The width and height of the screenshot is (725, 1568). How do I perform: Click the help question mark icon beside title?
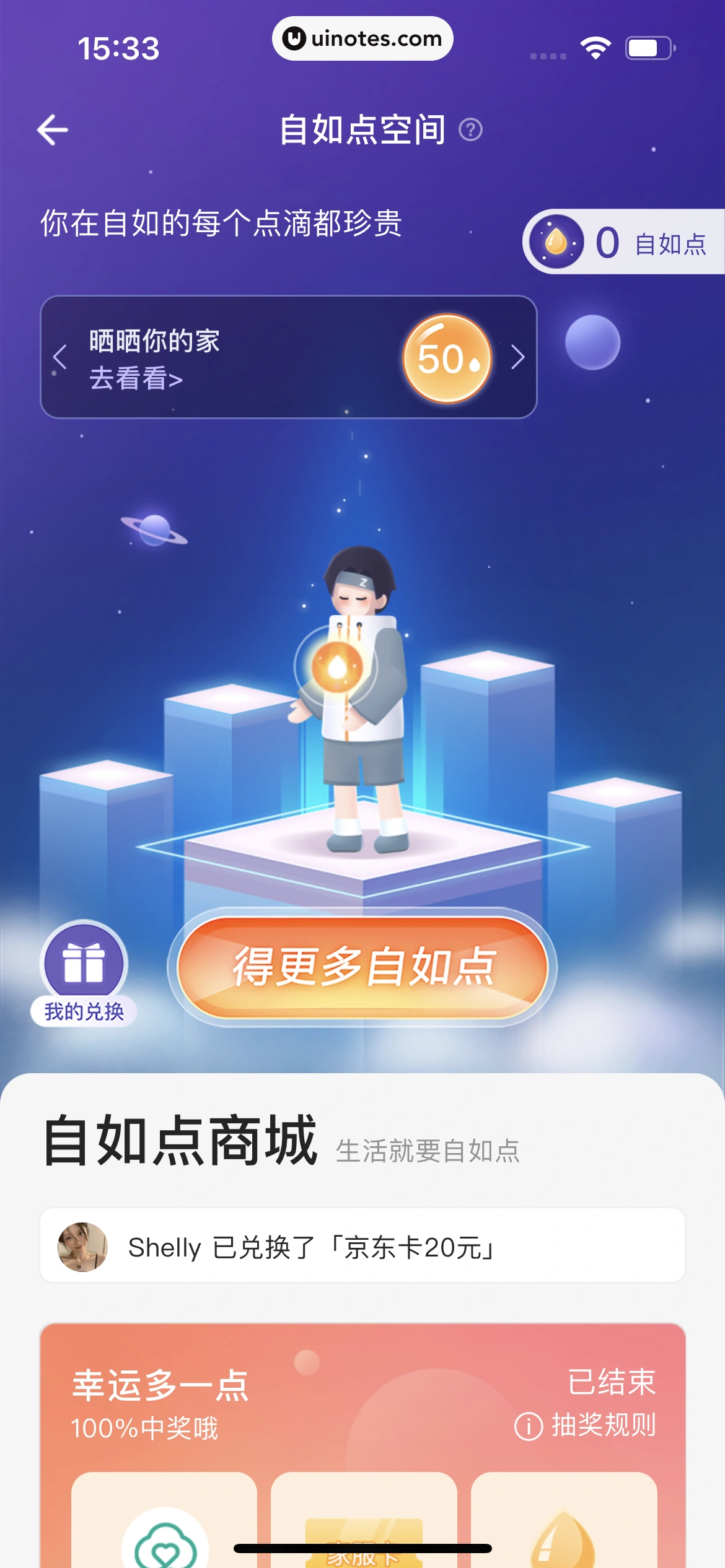click(x=470, y=128)
